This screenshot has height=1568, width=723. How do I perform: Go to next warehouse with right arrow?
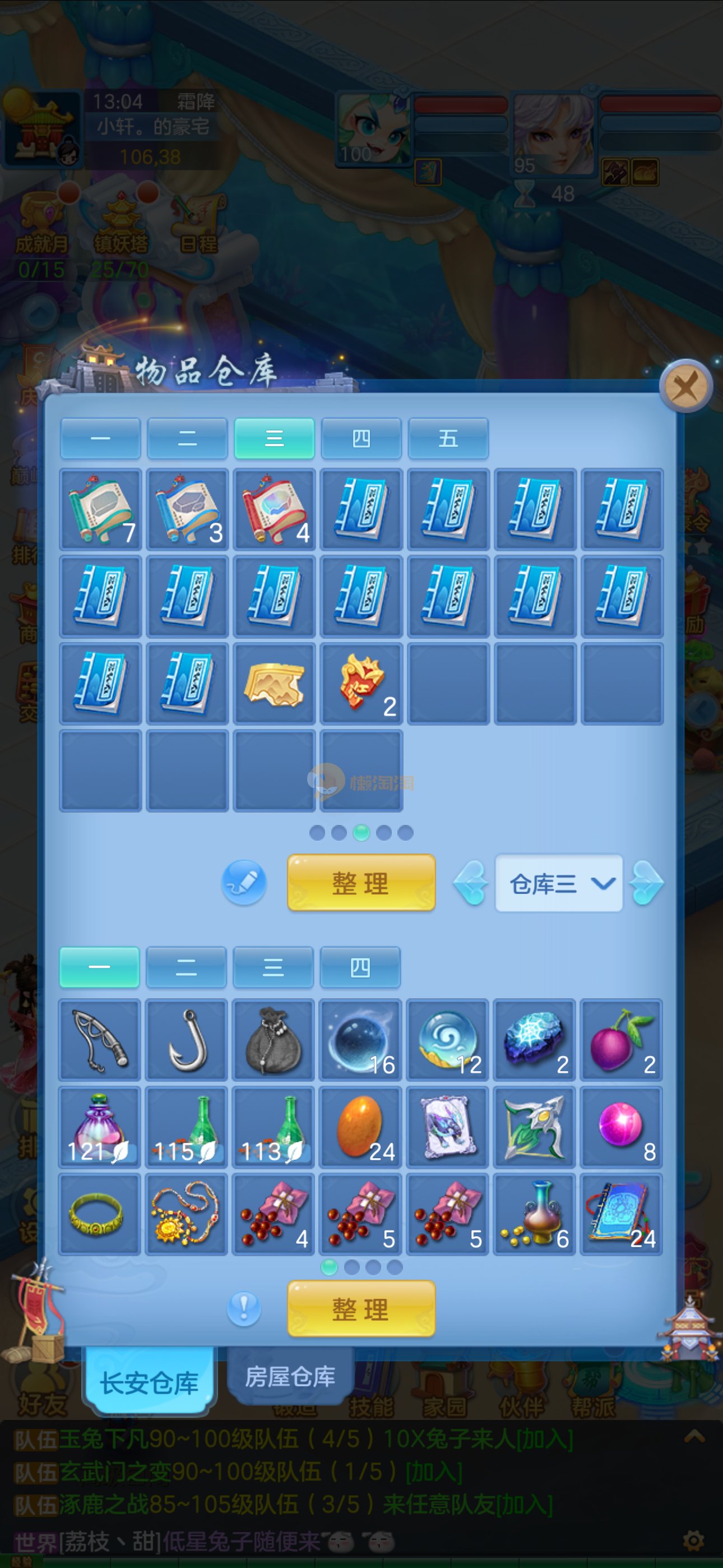tap(647, 883)
